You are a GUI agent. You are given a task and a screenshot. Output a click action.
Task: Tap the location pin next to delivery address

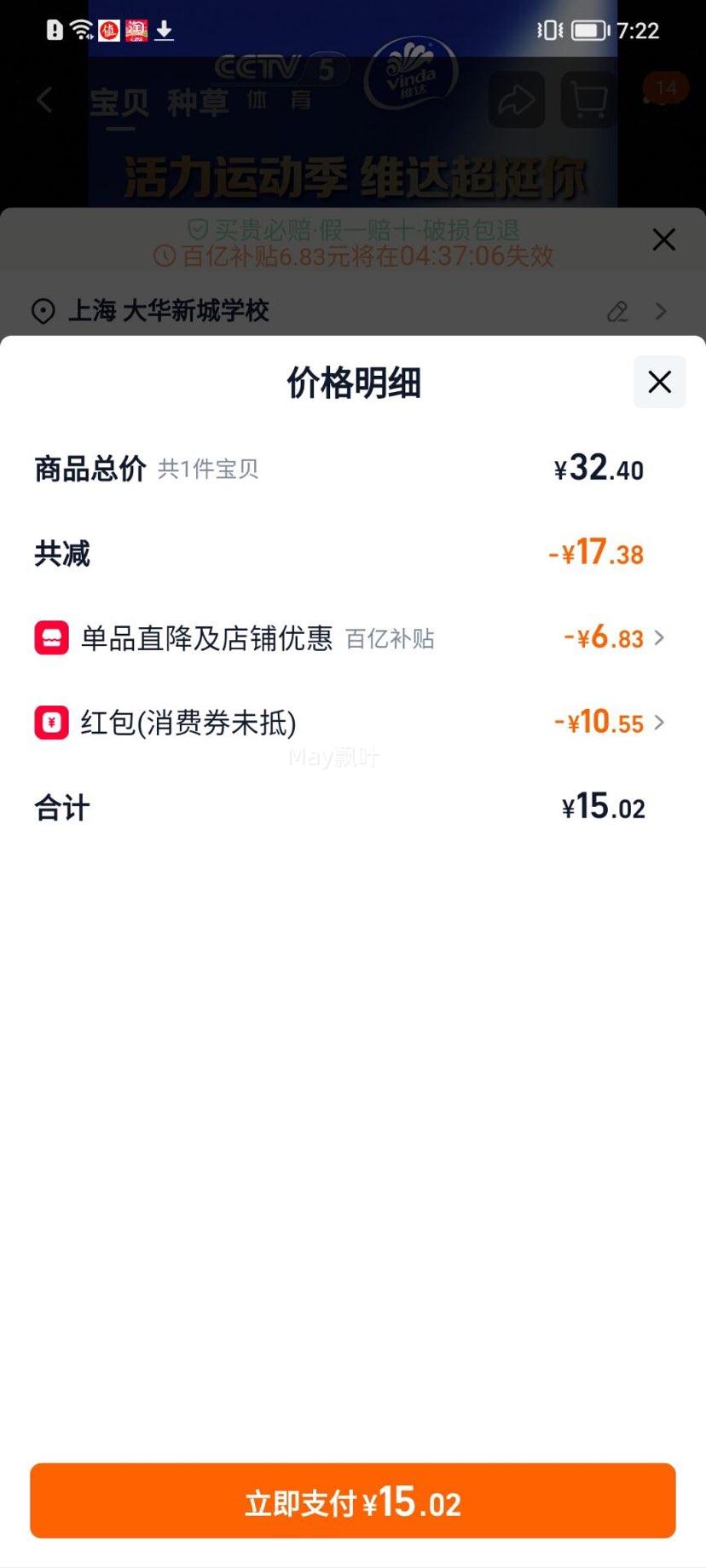point(44,312)
